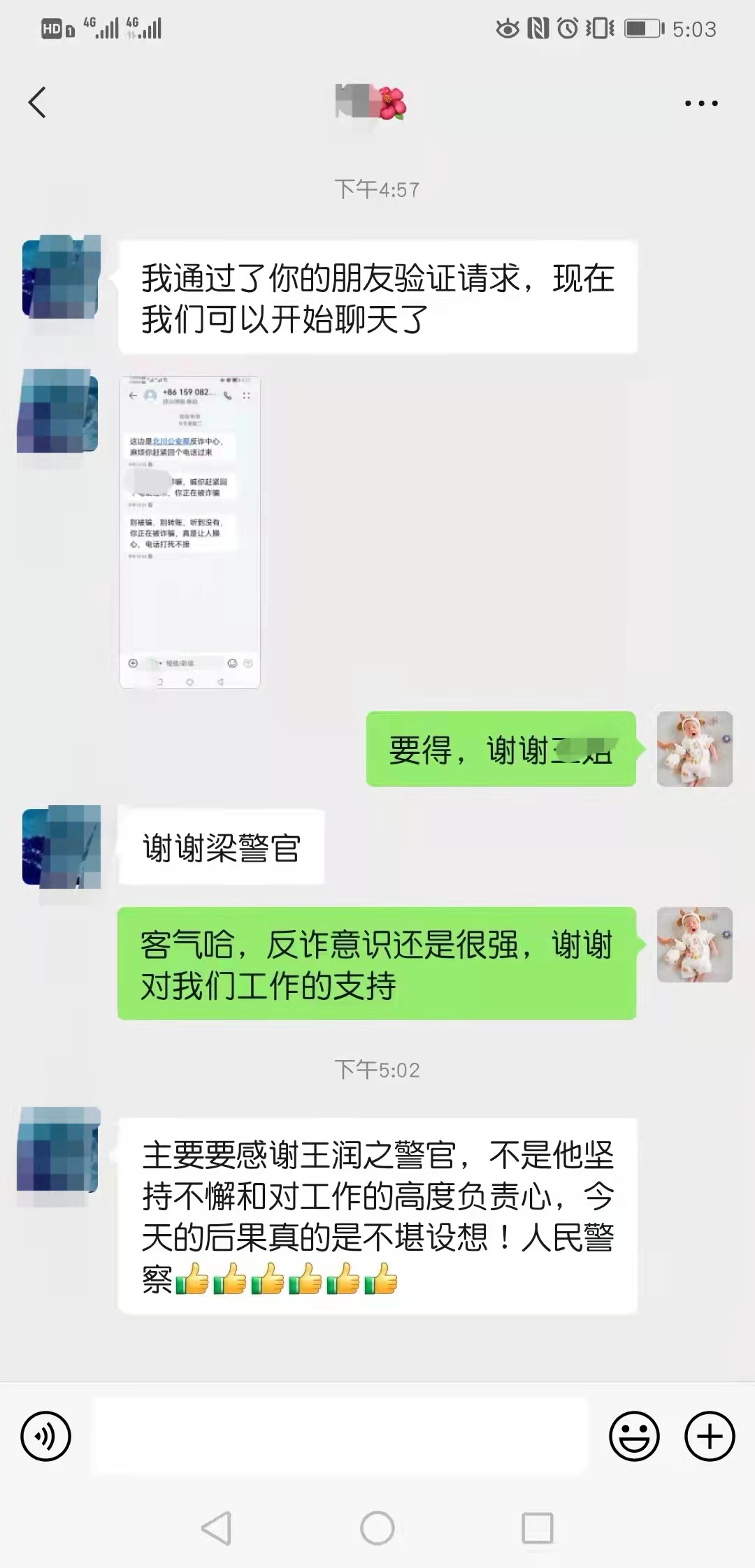Open my own baby-photo avatar profile

[x=694, y=749]
